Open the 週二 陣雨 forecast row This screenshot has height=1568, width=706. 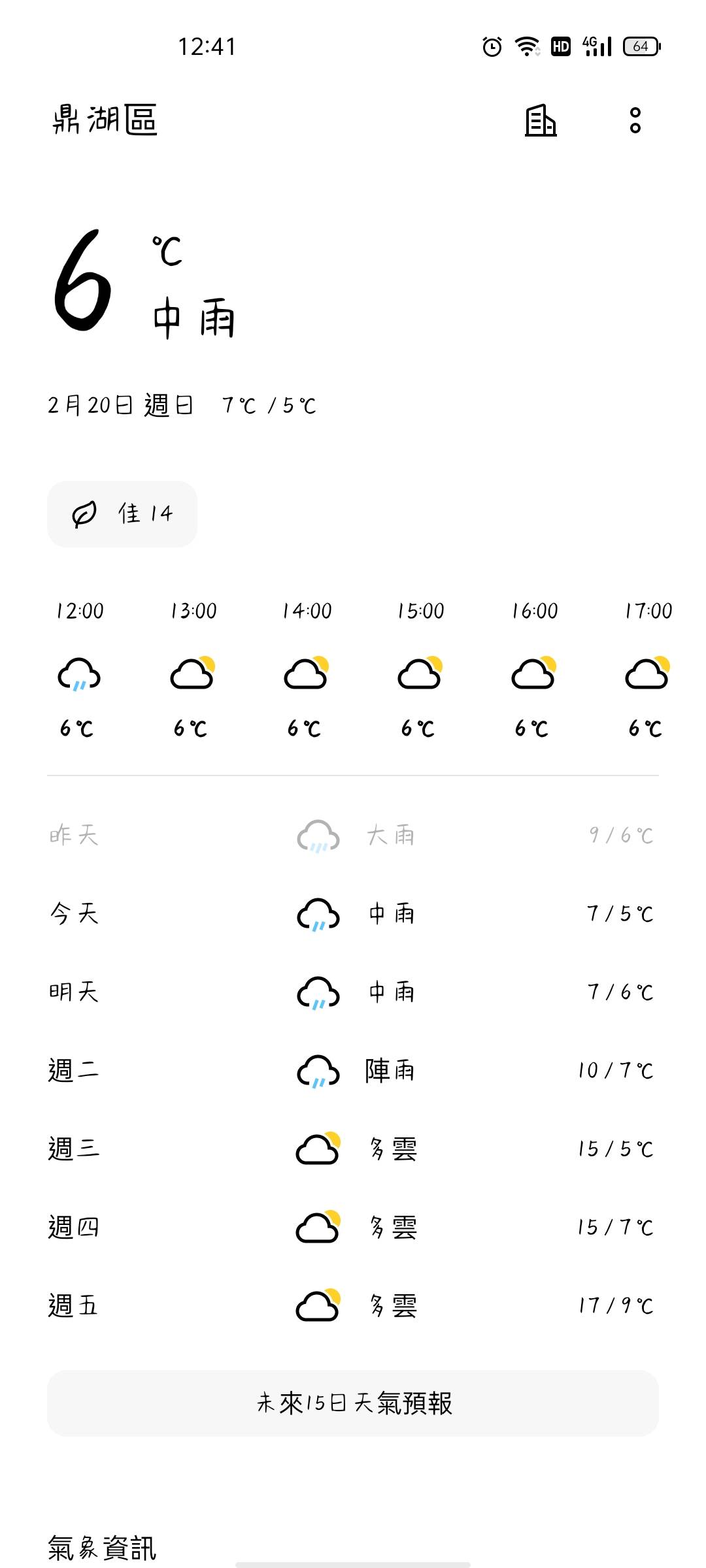[x=353, y=1070]
